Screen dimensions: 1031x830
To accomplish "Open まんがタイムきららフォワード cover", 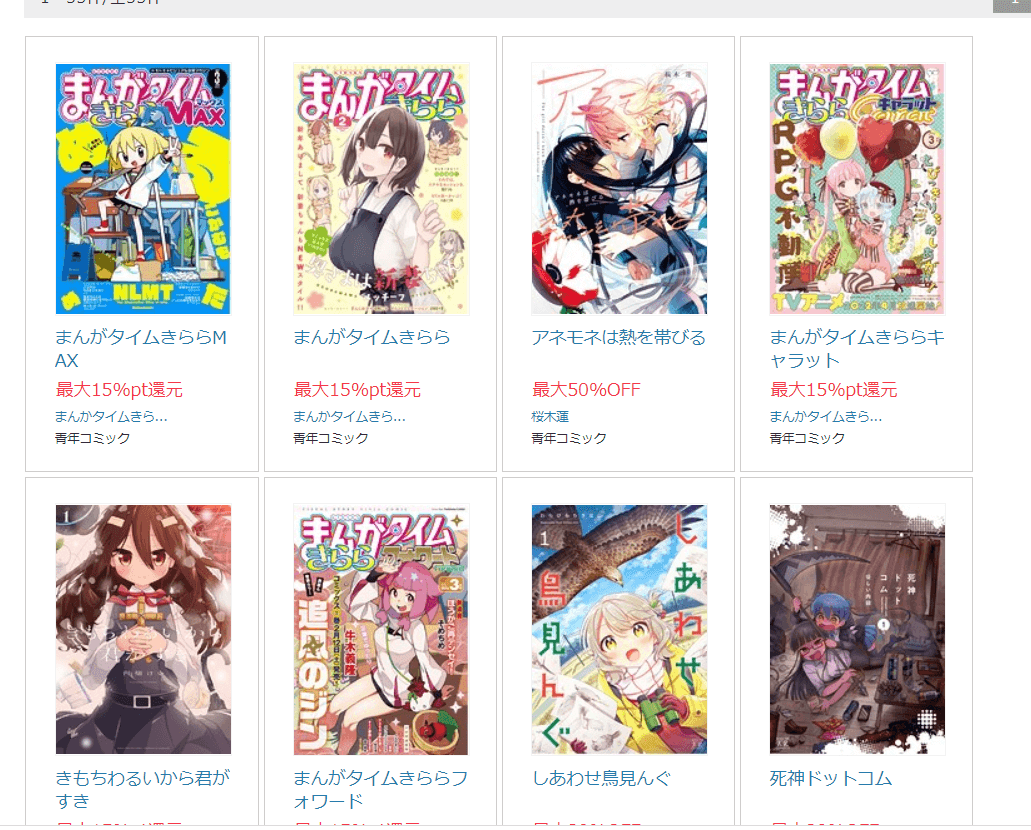I will 380,629.
